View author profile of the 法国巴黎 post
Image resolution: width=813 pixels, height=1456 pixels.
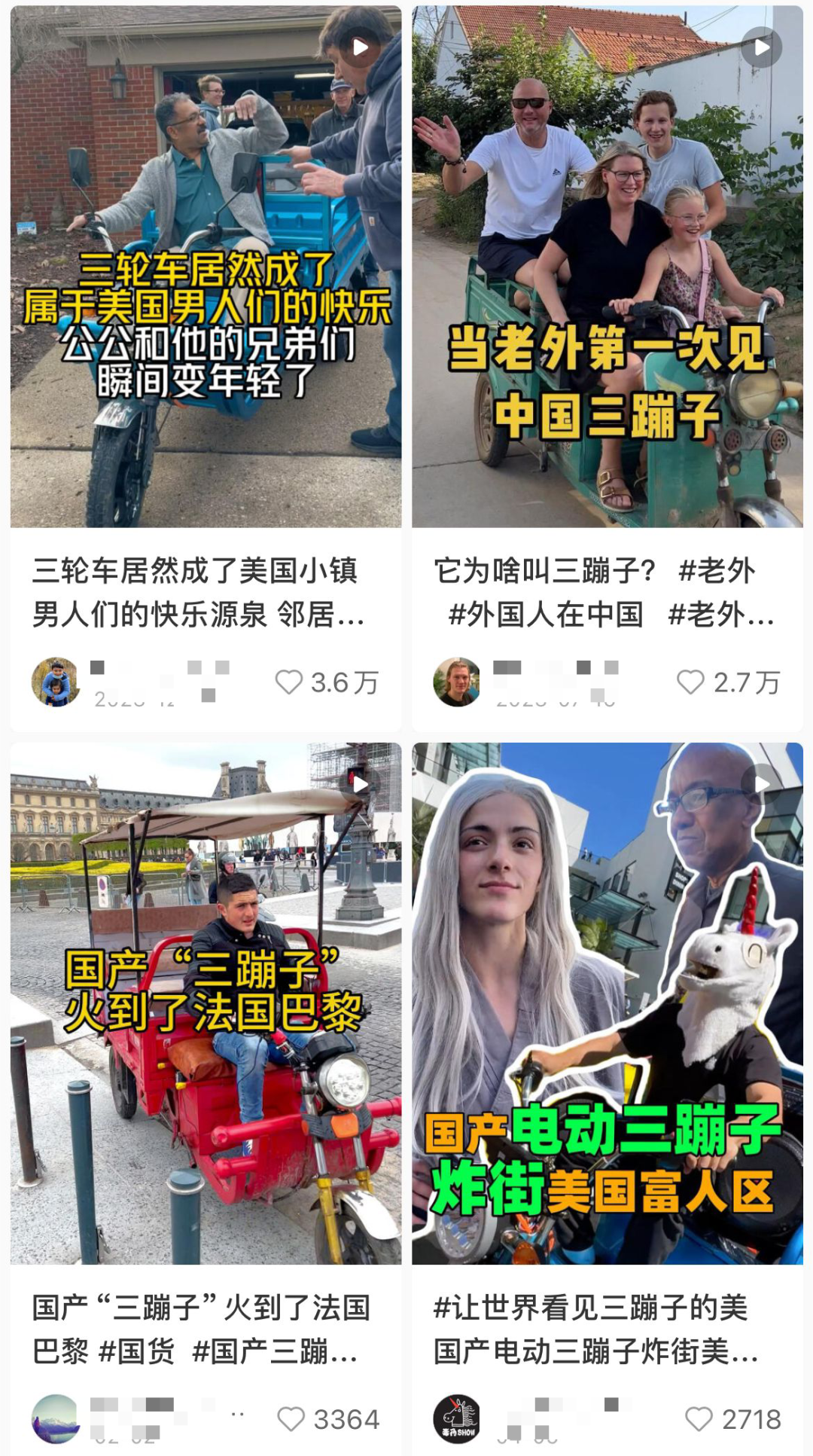[56, 1418]
